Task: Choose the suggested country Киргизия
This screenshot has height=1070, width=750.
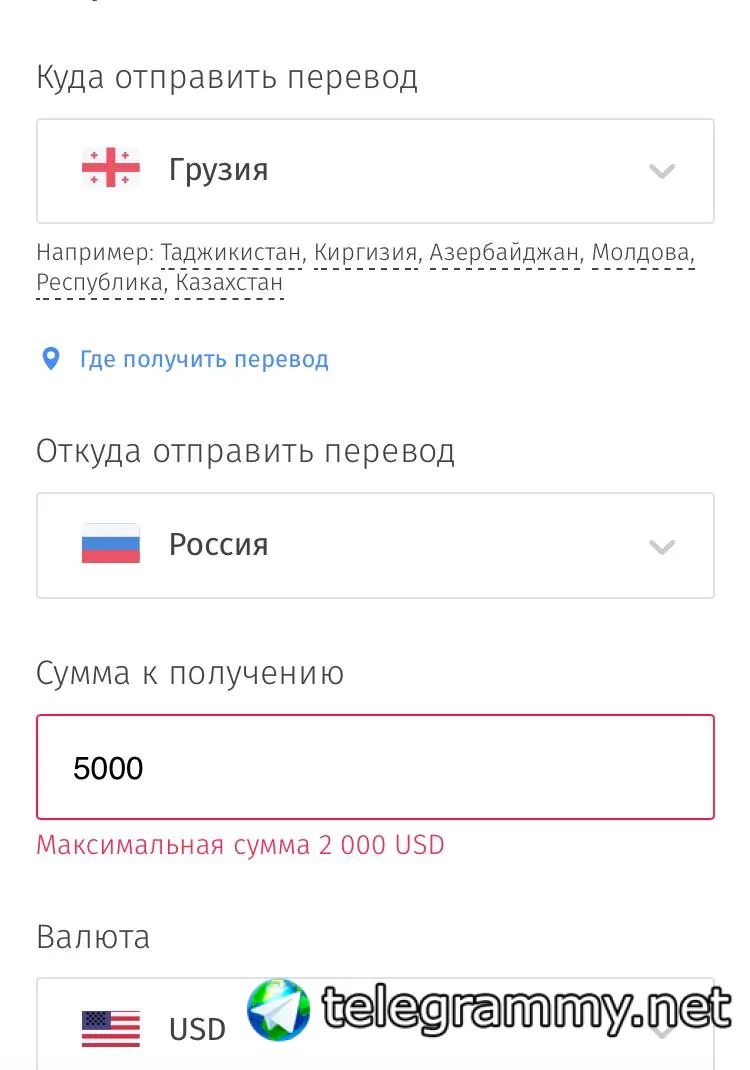Action: pyautogui.click(x=365, y=253)
